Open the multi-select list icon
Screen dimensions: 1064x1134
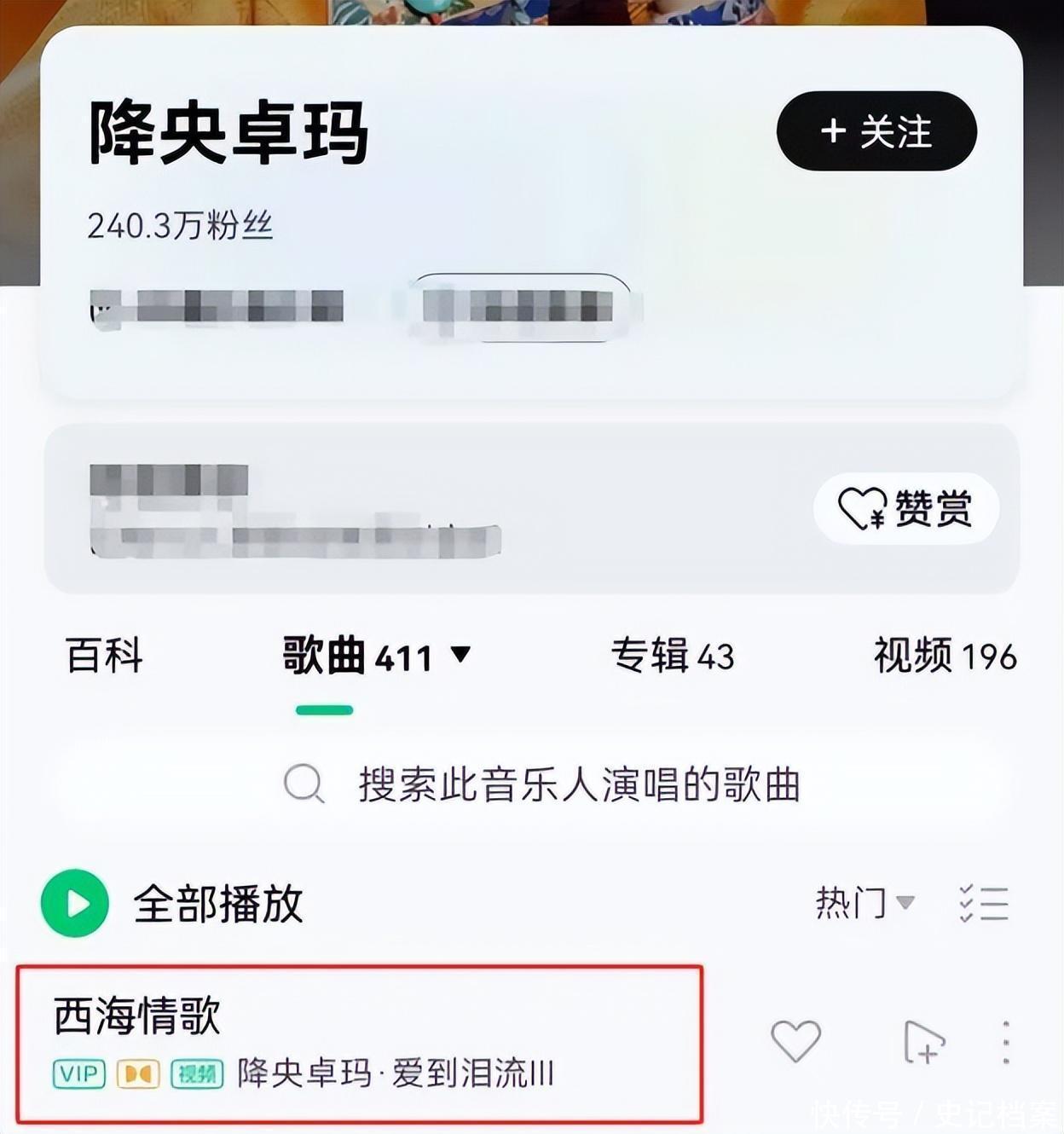(x=984, y=904)
